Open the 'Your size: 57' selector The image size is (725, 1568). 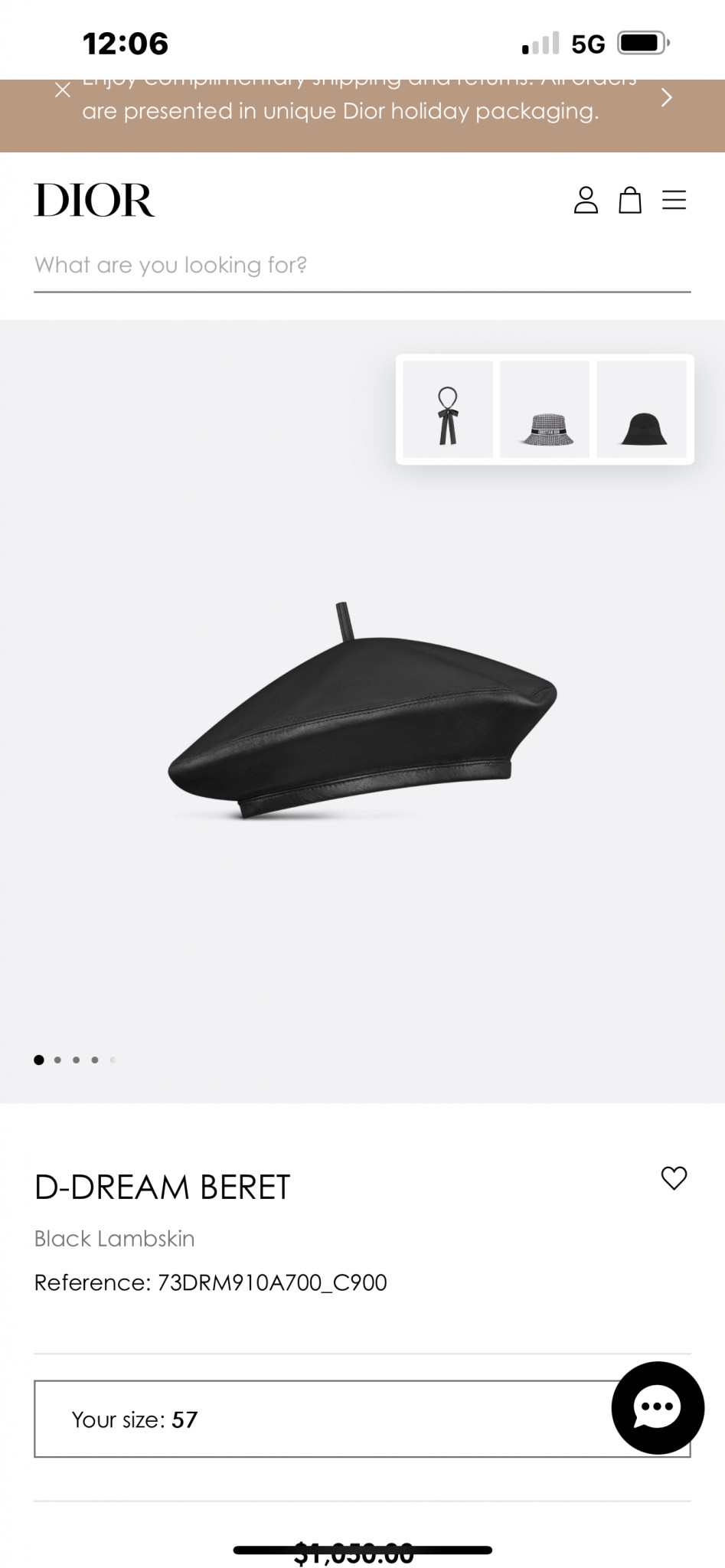pyautogui.click(x=362, y=1419)
